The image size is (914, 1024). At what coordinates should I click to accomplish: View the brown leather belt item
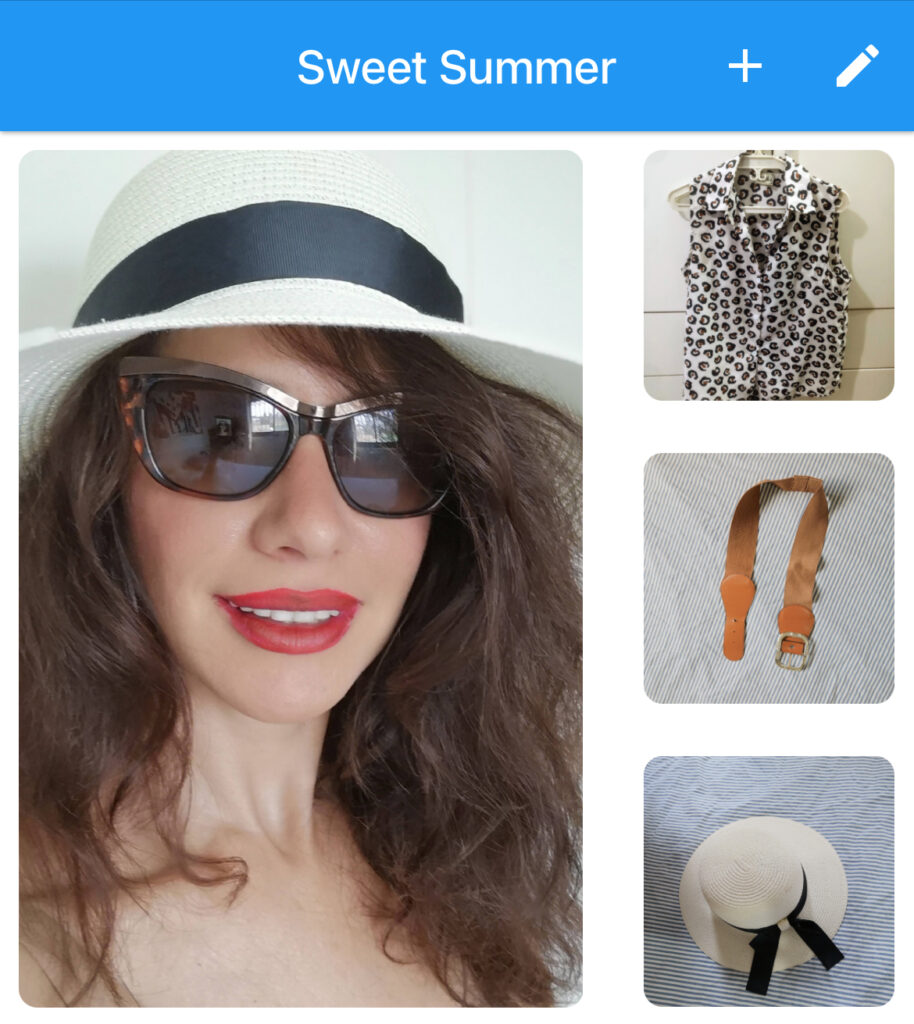pyautogui.click(x=768, y=577)
